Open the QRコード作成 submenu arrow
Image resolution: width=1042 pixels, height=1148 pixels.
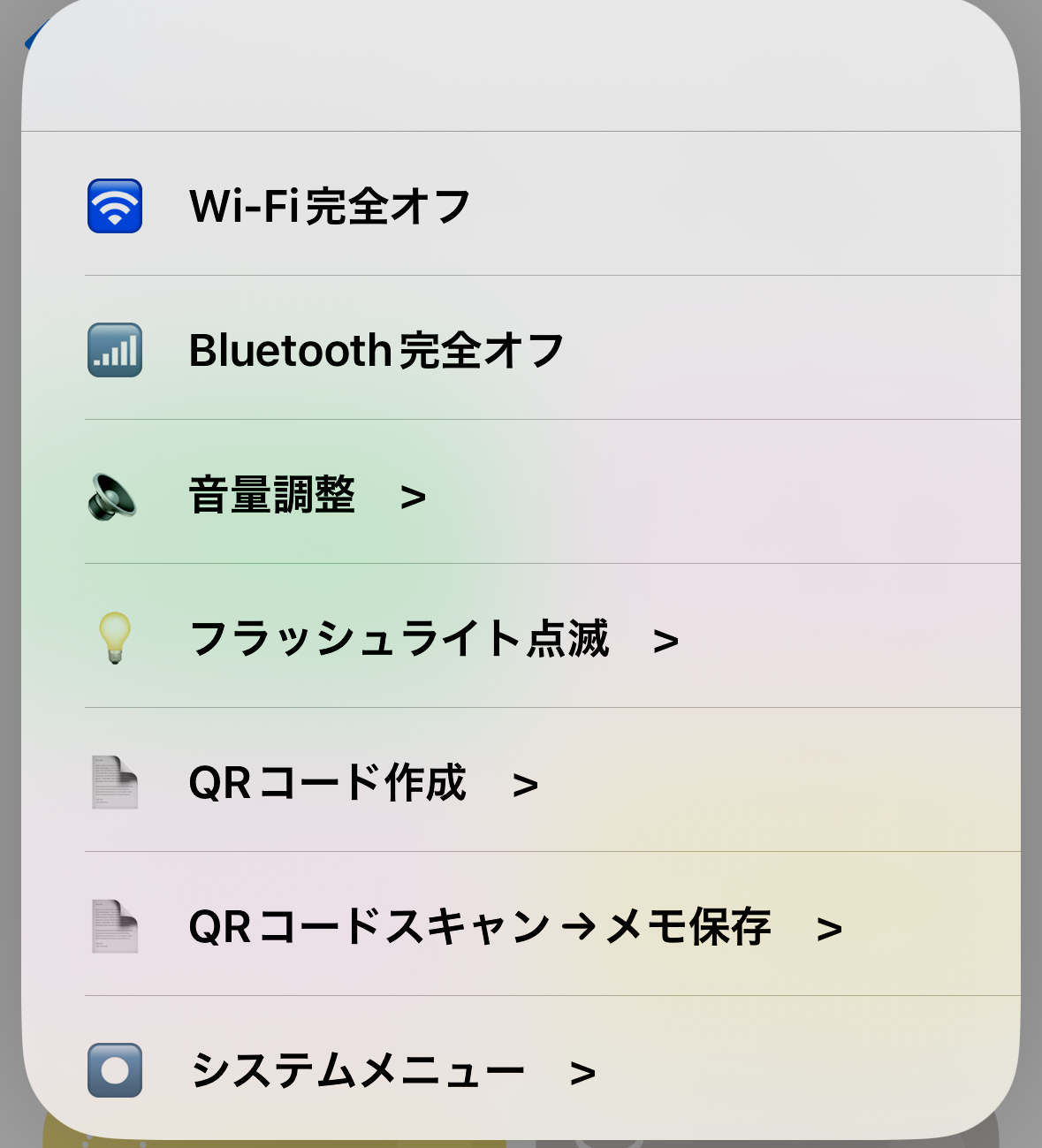coord(527,783)
